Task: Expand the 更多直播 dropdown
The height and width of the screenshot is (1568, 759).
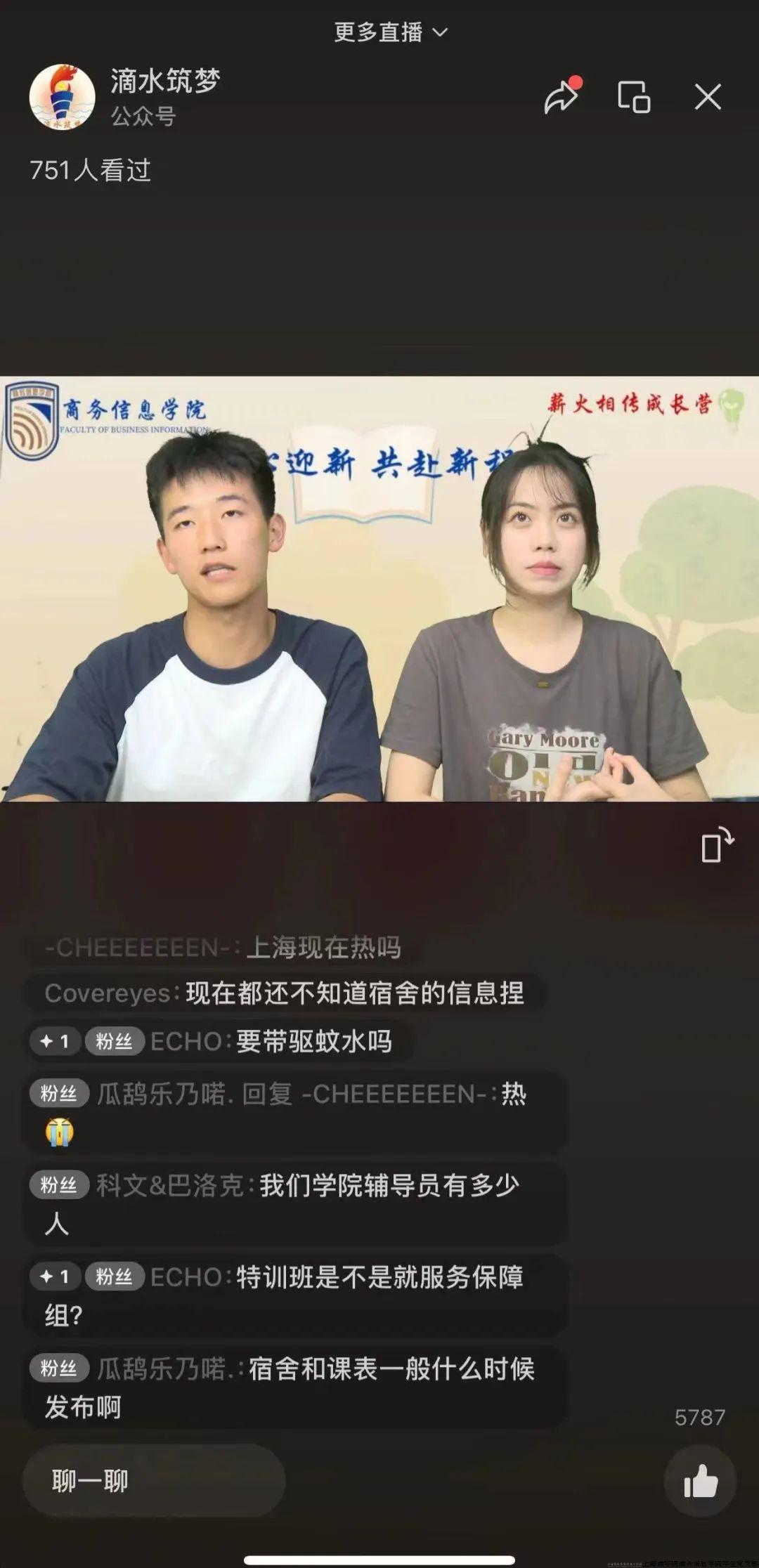Action: tap(390, 32)
